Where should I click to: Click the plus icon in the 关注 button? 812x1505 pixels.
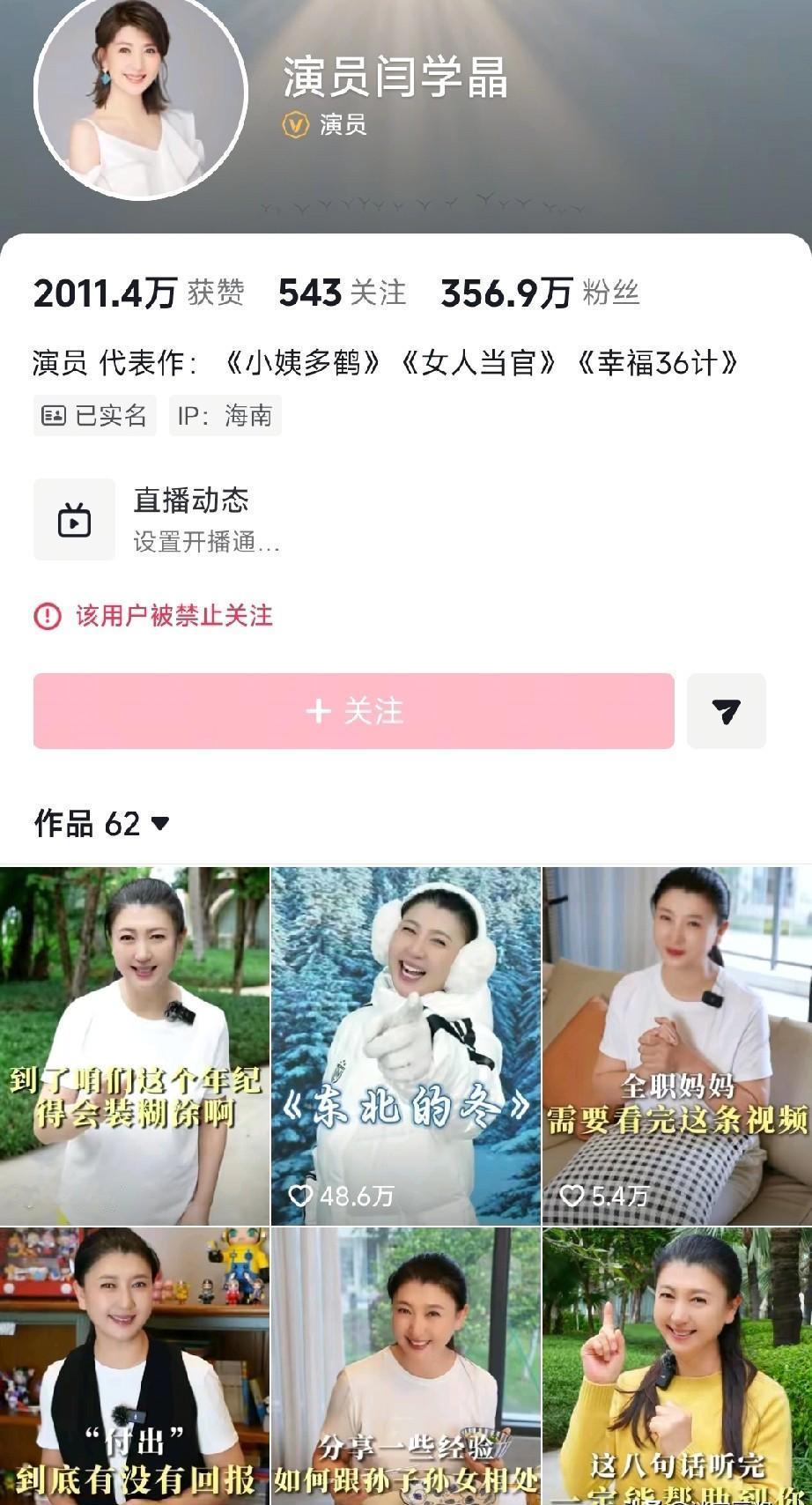pos(317,711)
